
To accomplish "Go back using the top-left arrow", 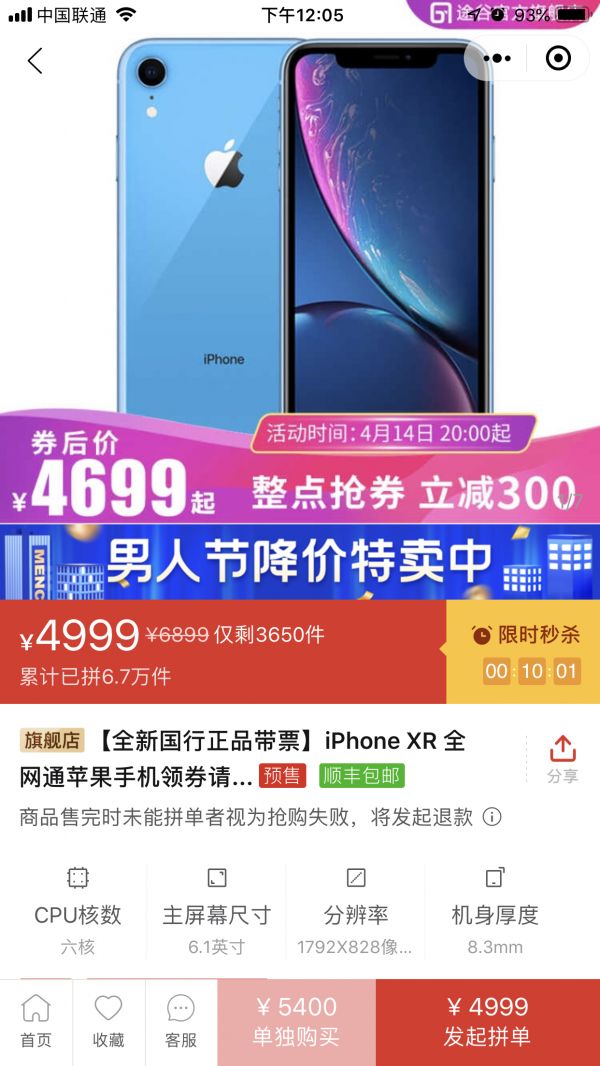I will [35, 61].
